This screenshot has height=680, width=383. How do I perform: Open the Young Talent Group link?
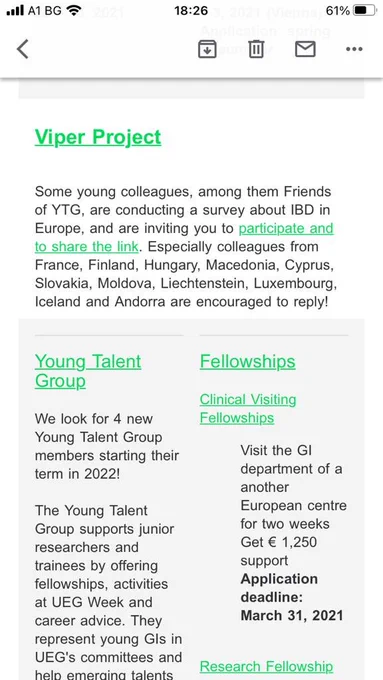click(x=88, y=371)
